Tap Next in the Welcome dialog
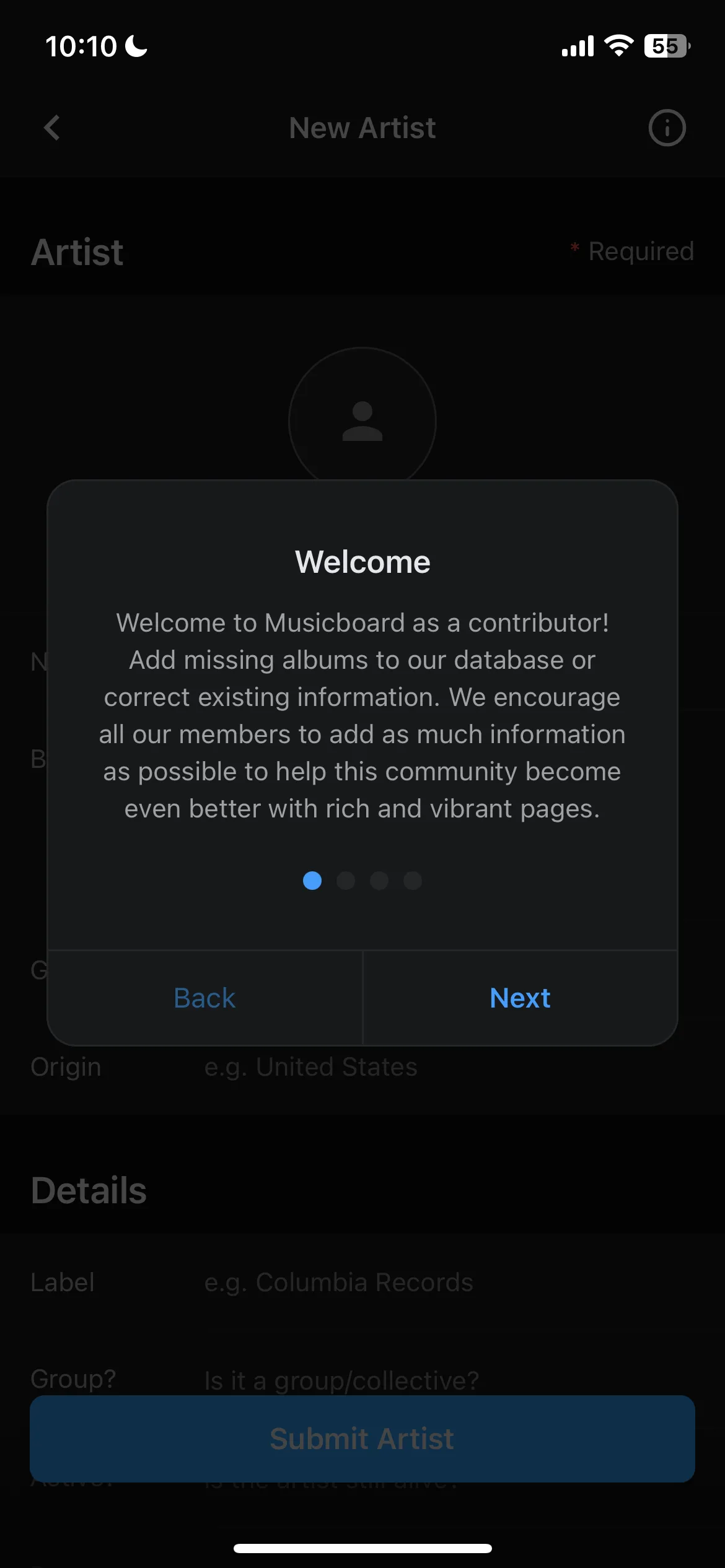This screenshot has width=725, height=1568. click(519, 998)
